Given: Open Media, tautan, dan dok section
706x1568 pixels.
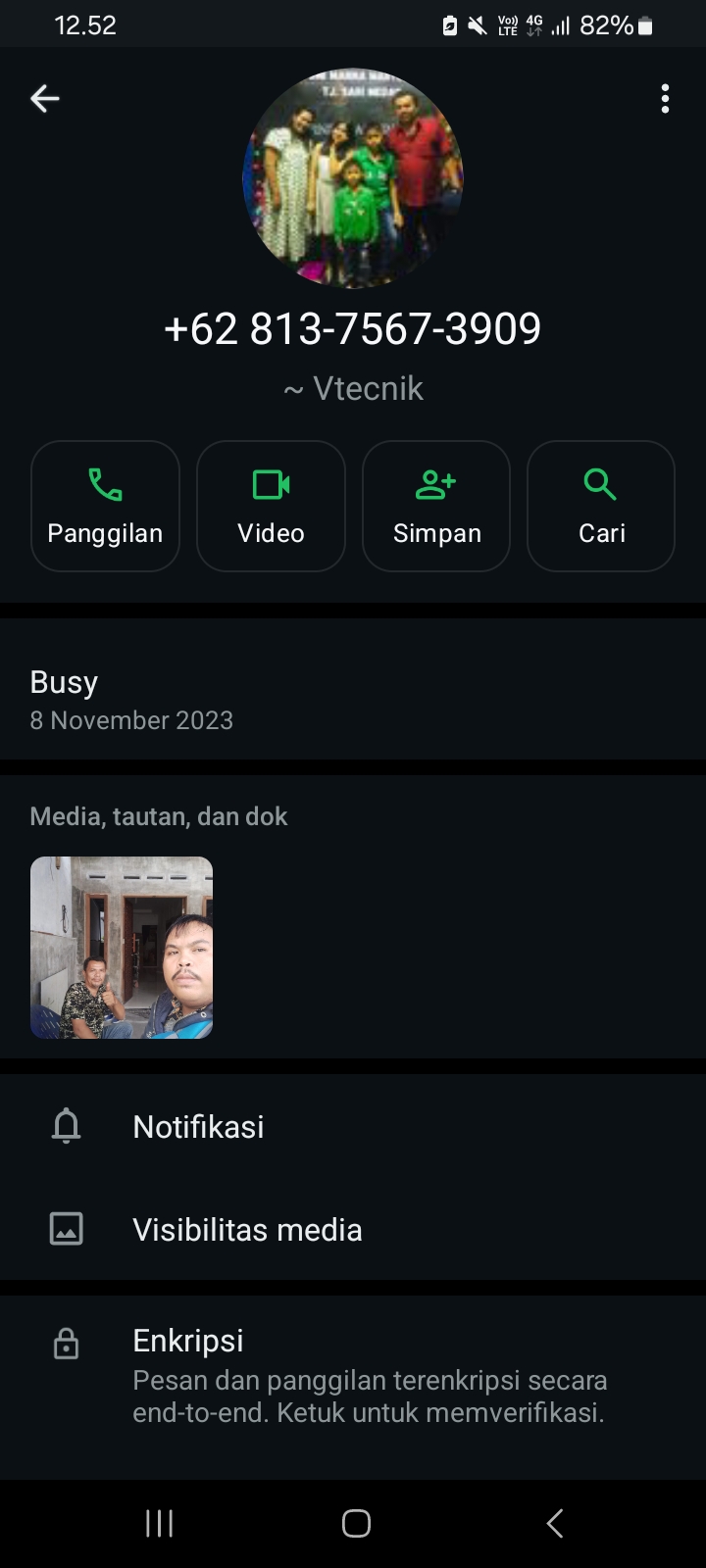Looking at the screenshot, I should pos(159,816).
